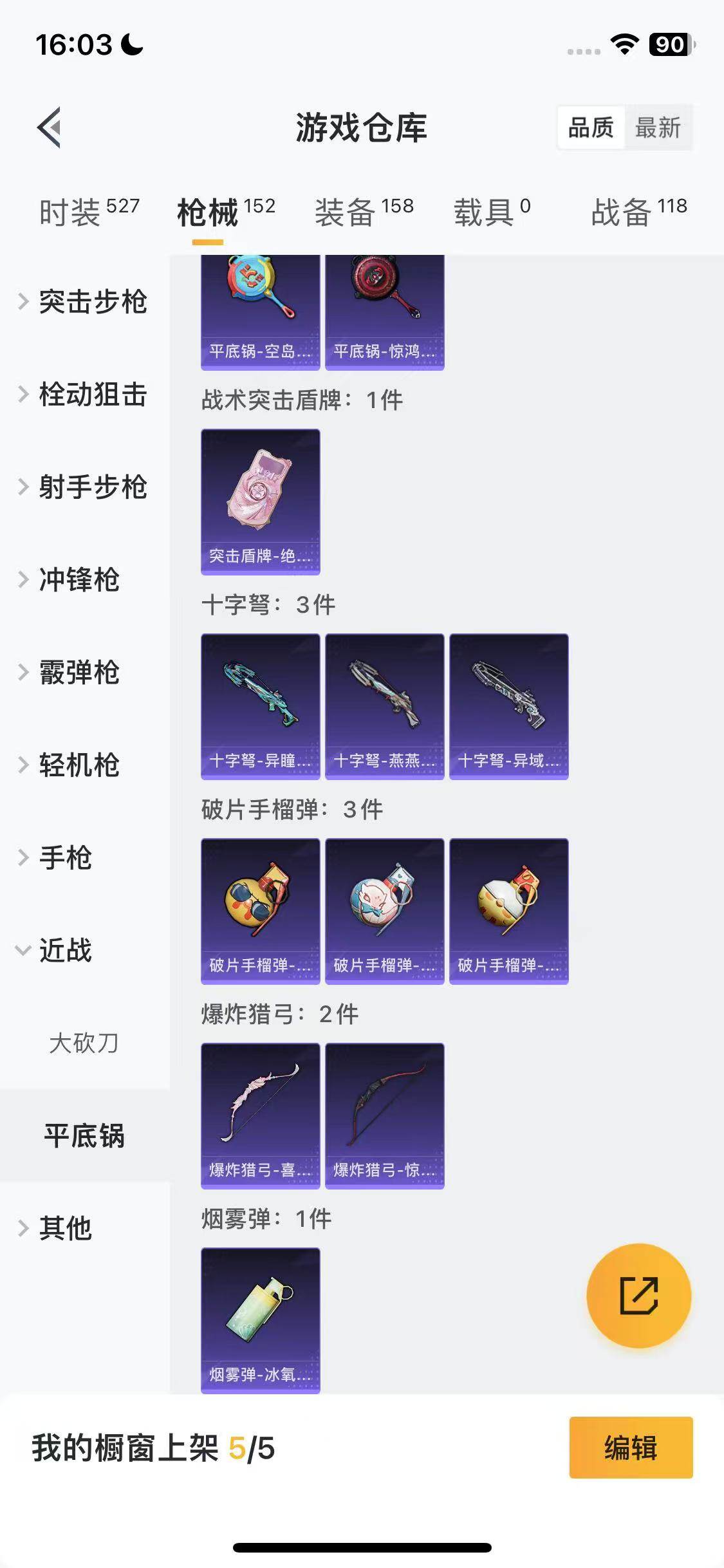The height and width of the screenshot is (1568, 724).
Task: View the 十字弩-异瞳 skin
Action: pyautogui.click(x=260, y=707)
